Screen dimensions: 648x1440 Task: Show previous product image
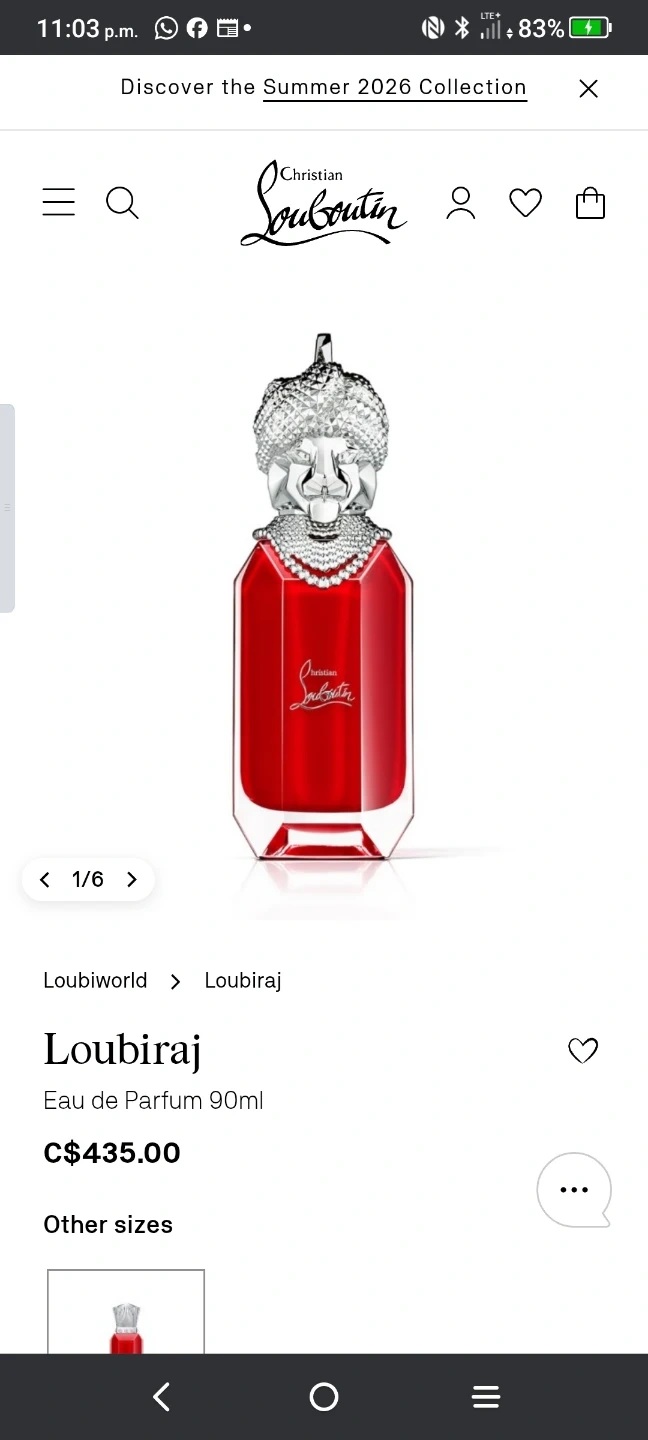tap(44, 880)
